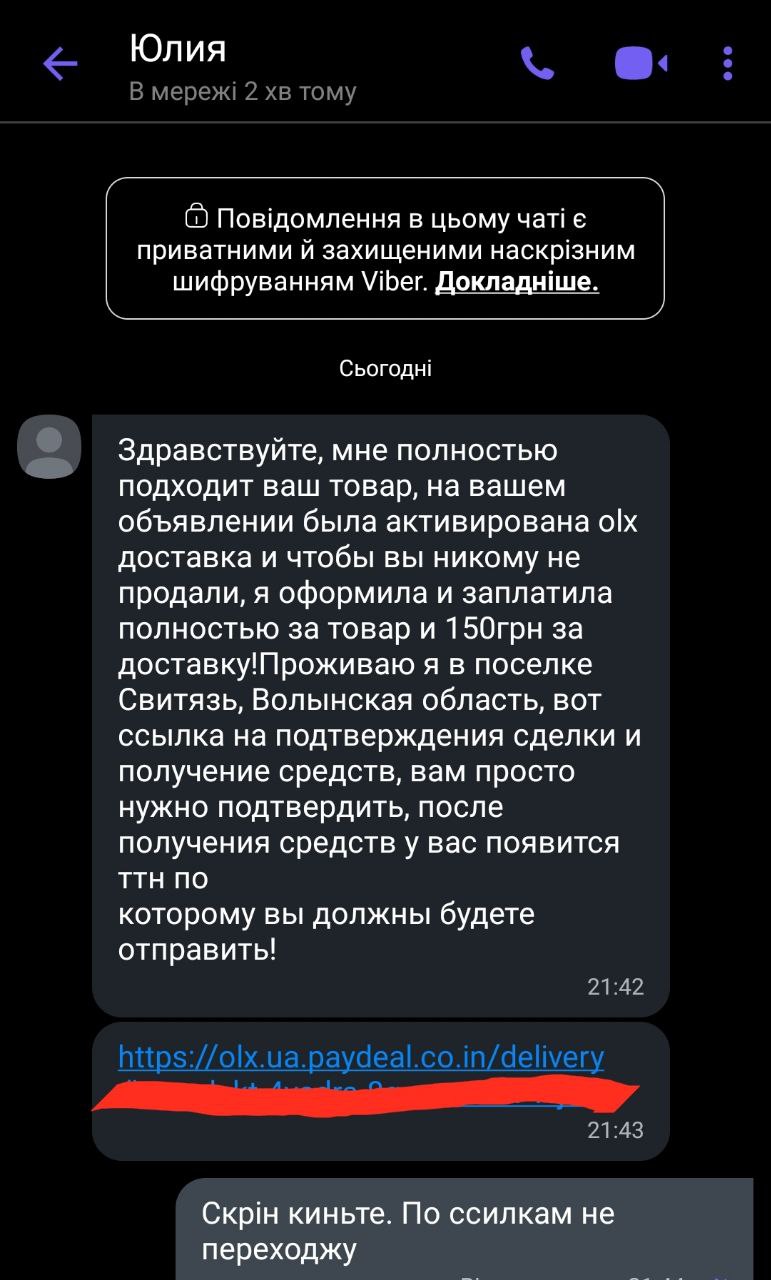Start a video call with Юлия
The height and width of the screenshot is (1280, 771).
click(640, 64)
